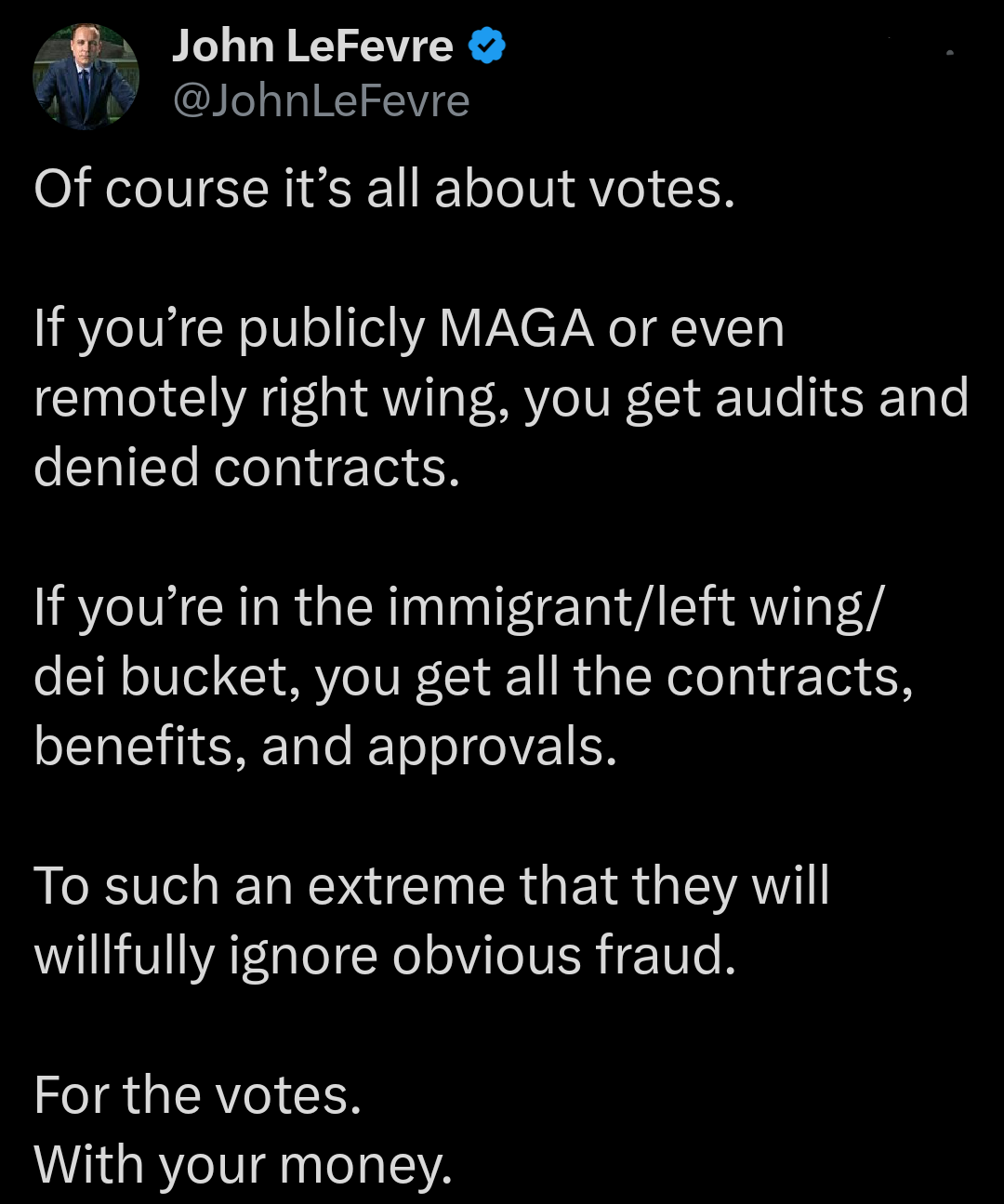Click the text 'With your money.'
This screenshot has width=1004, height=1204.
click(244, 1162)
